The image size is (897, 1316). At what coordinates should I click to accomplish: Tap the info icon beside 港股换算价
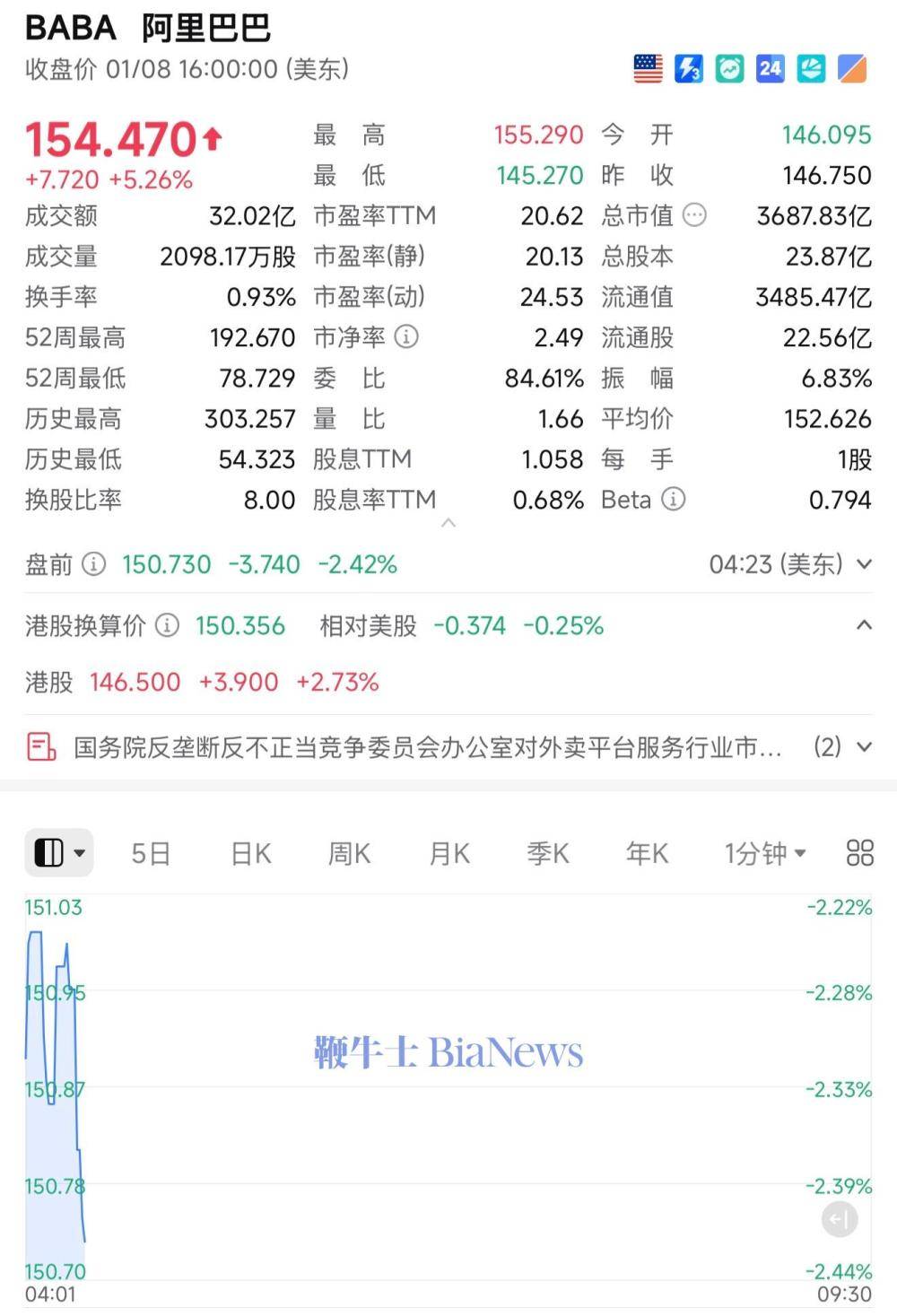168,625
